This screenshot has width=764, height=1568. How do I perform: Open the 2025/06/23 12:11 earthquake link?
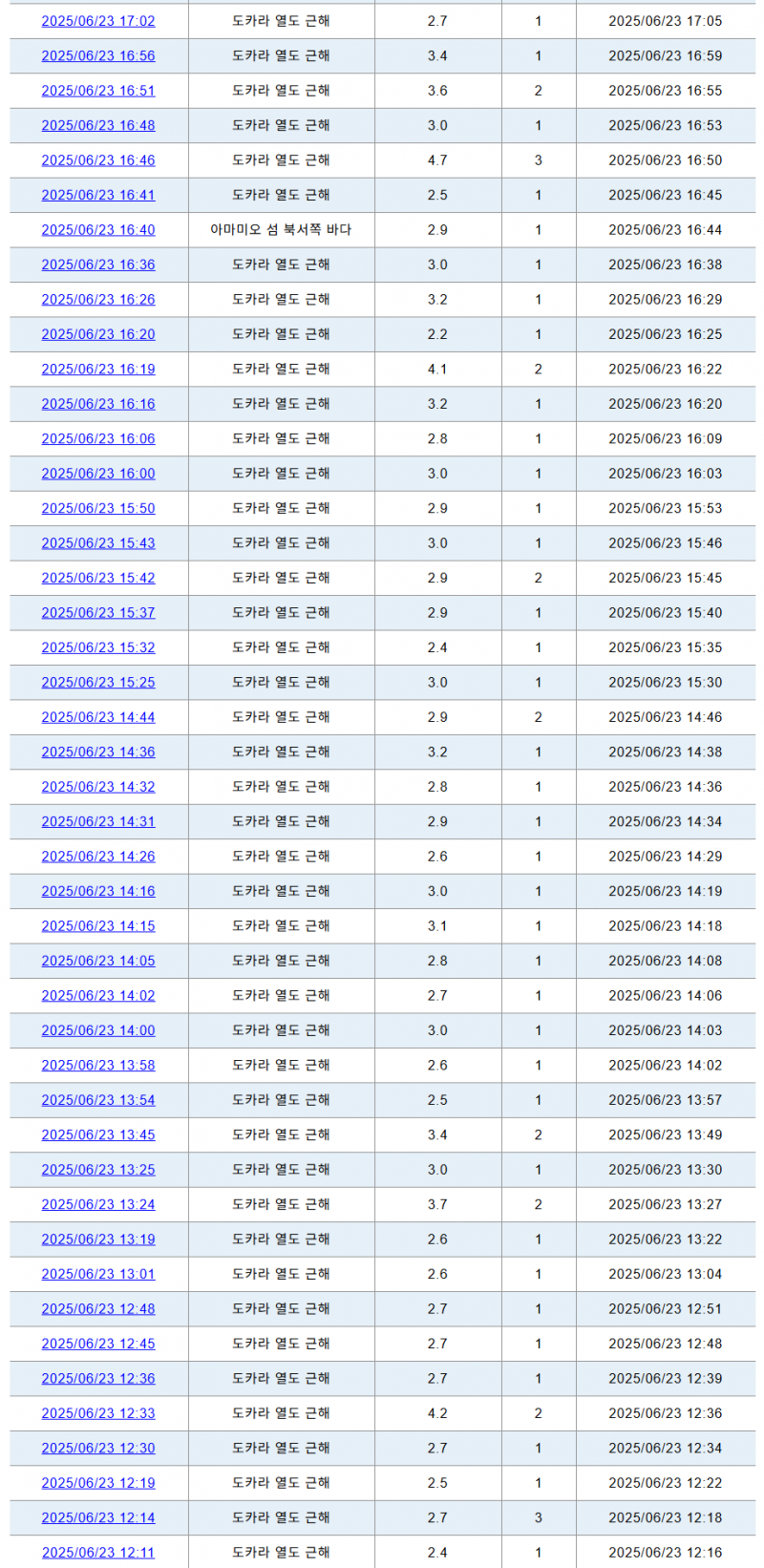[x=97, y=1553]
